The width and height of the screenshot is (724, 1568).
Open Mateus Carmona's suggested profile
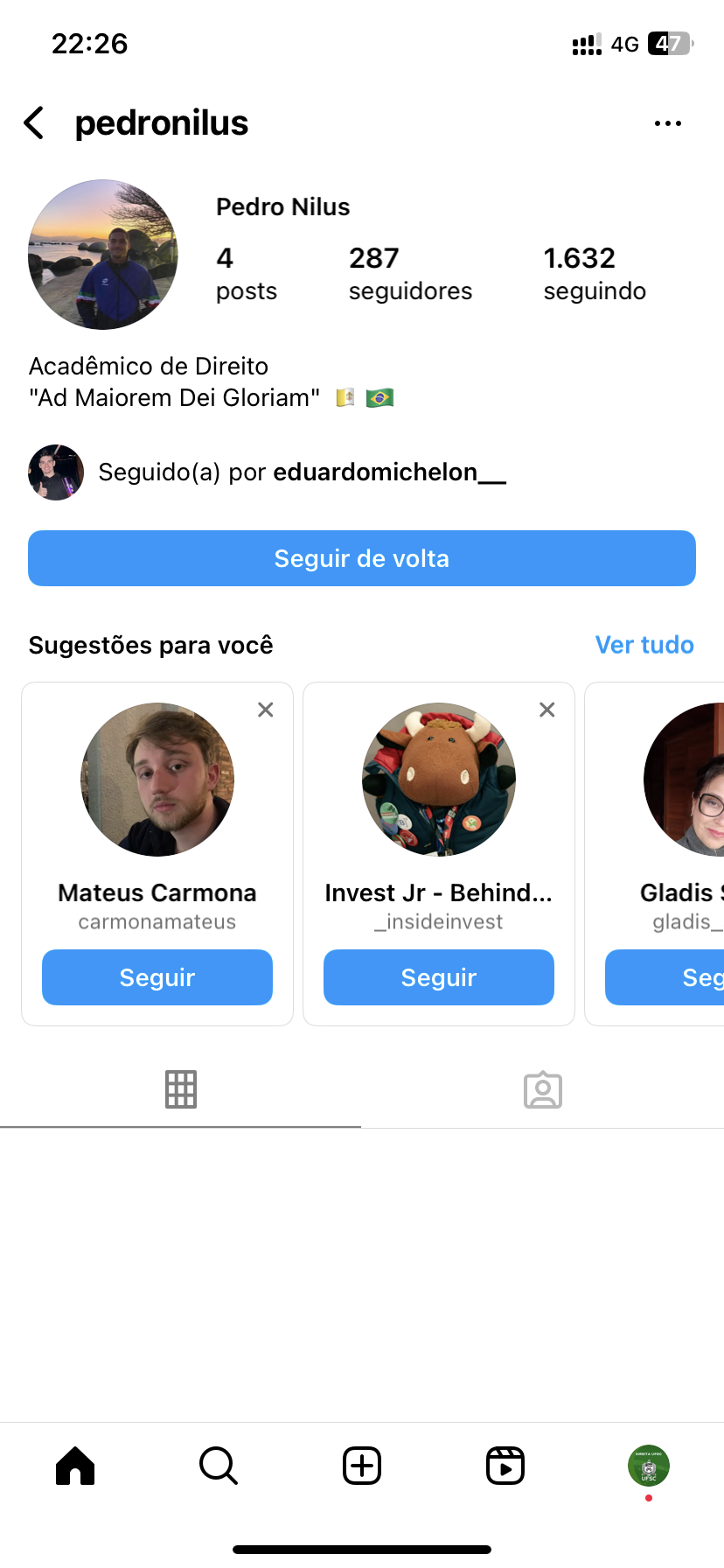[x=157, y=779]
